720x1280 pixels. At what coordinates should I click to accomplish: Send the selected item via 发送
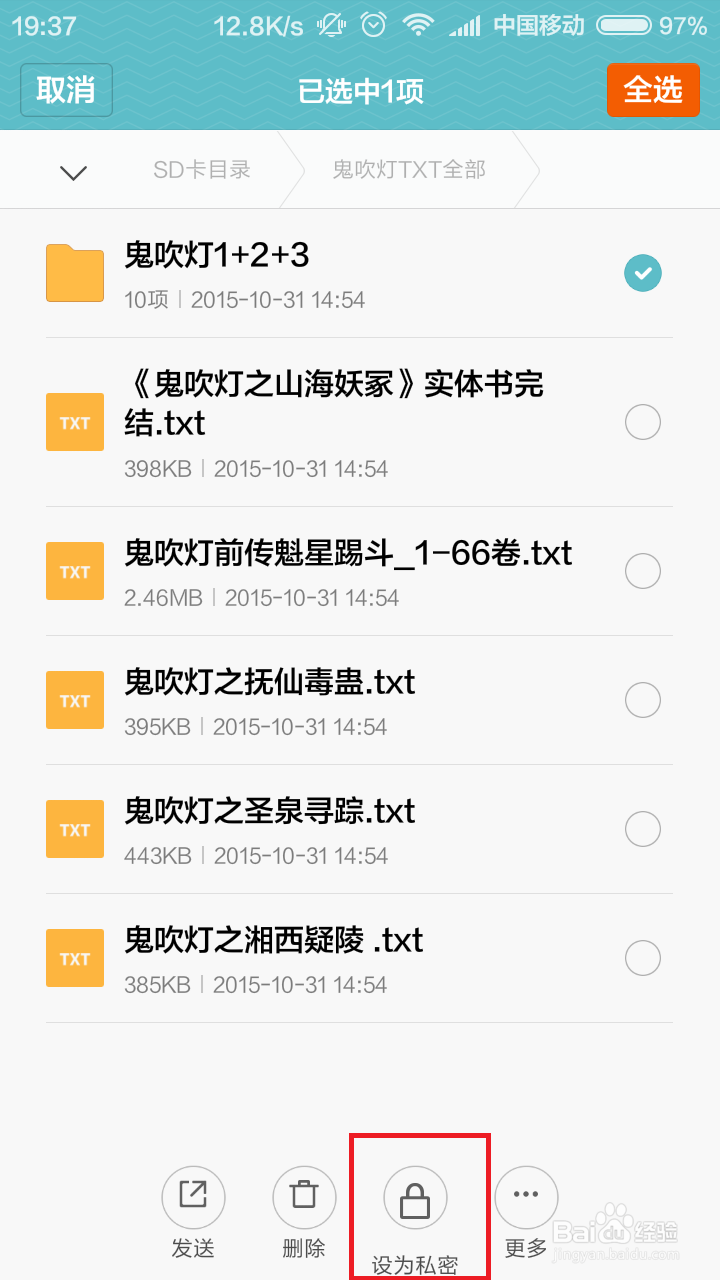193,1213
